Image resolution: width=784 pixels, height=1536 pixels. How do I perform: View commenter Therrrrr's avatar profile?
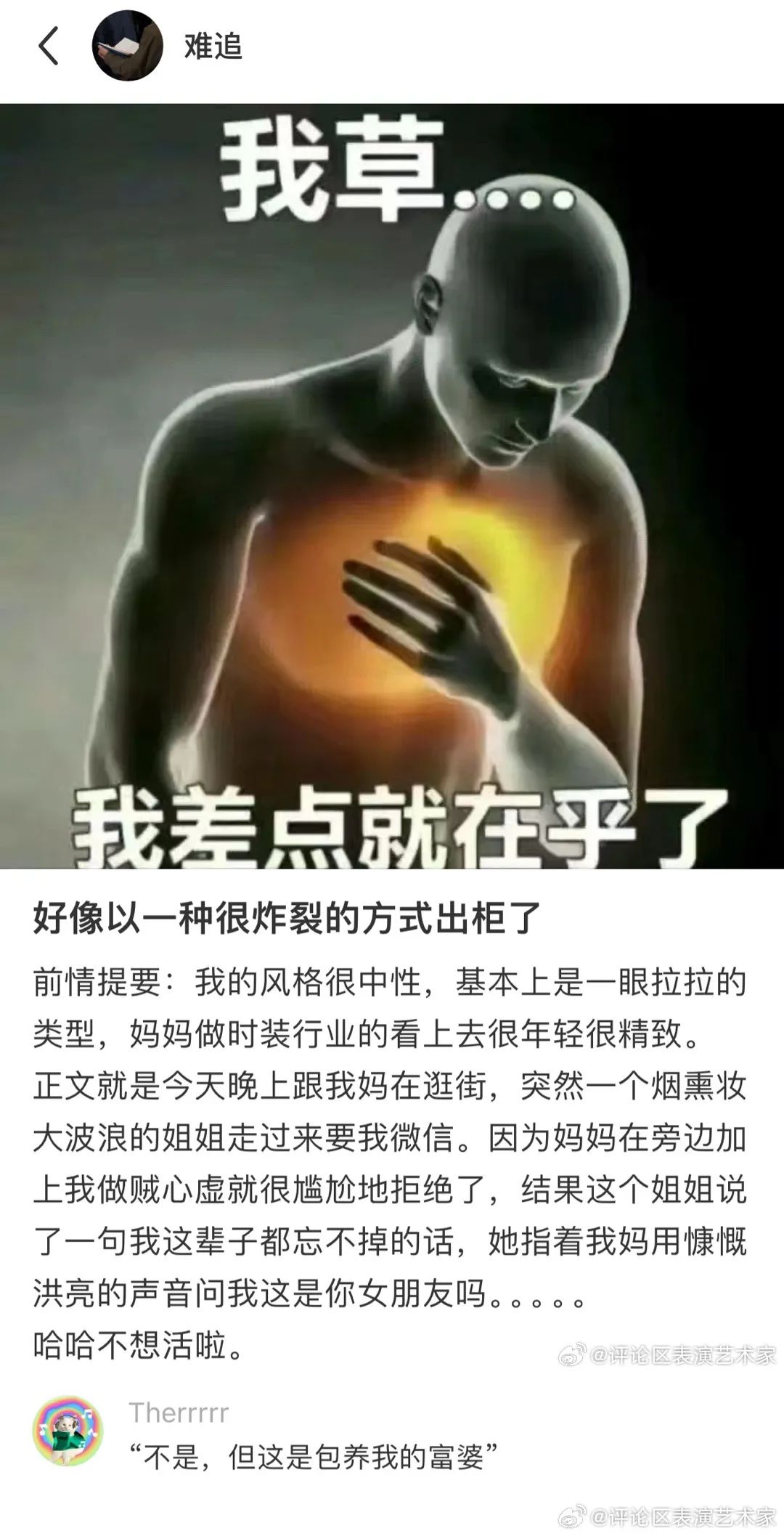point(68,1431)
